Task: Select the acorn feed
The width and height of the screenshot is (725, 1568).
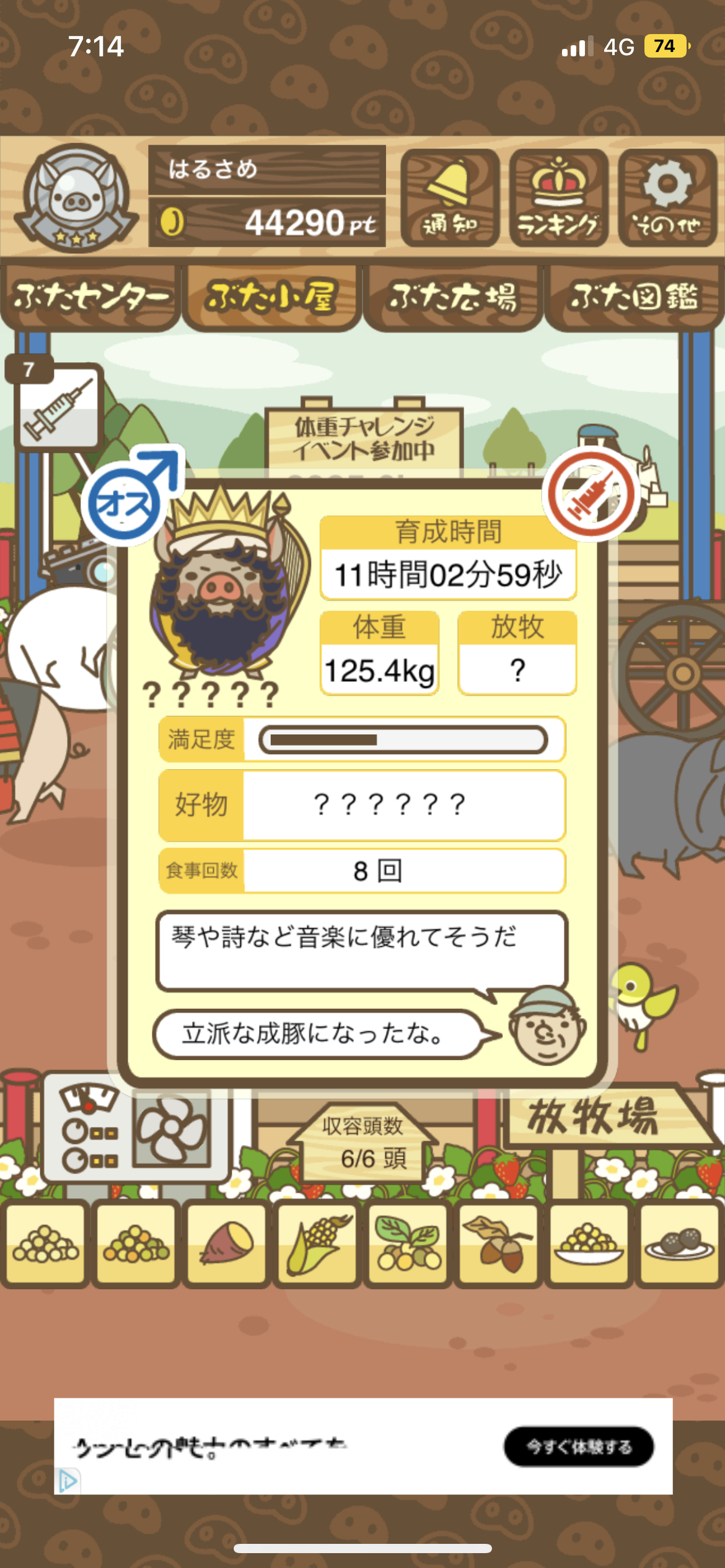Action: click(x=498, y=1245)
